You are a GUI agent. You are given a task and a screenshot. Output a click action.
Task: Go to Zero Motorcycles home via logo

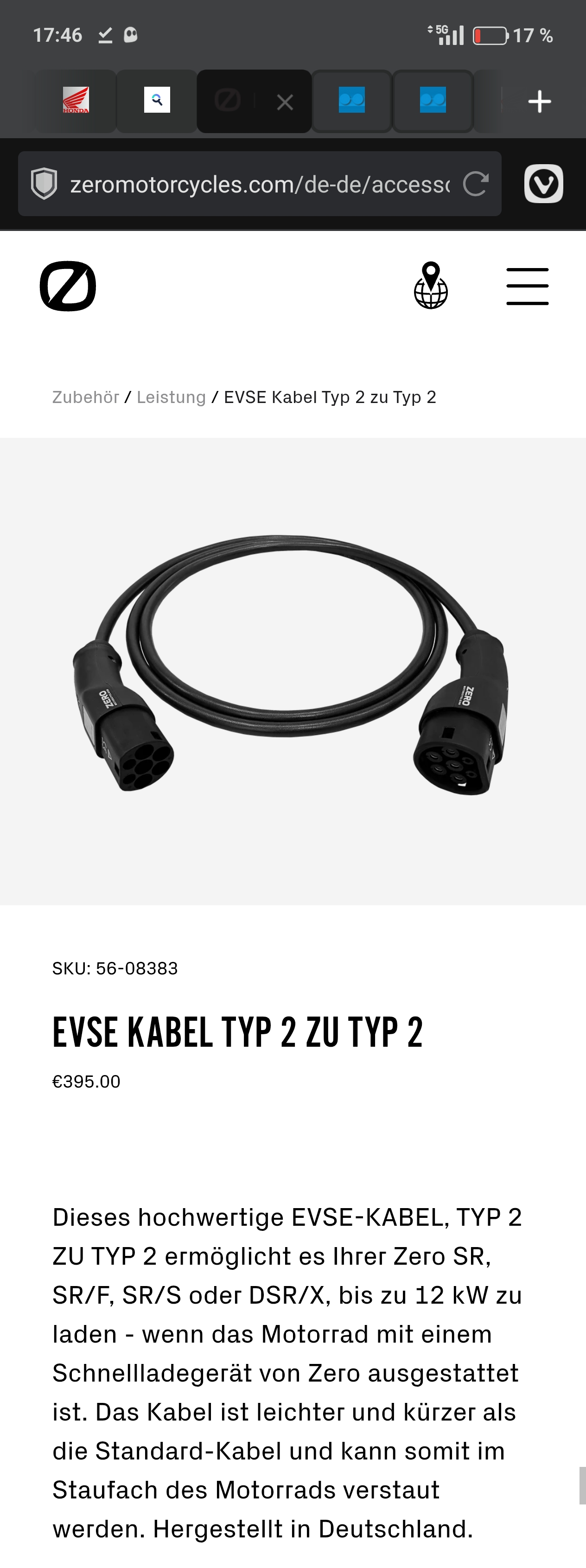[68, 286]
